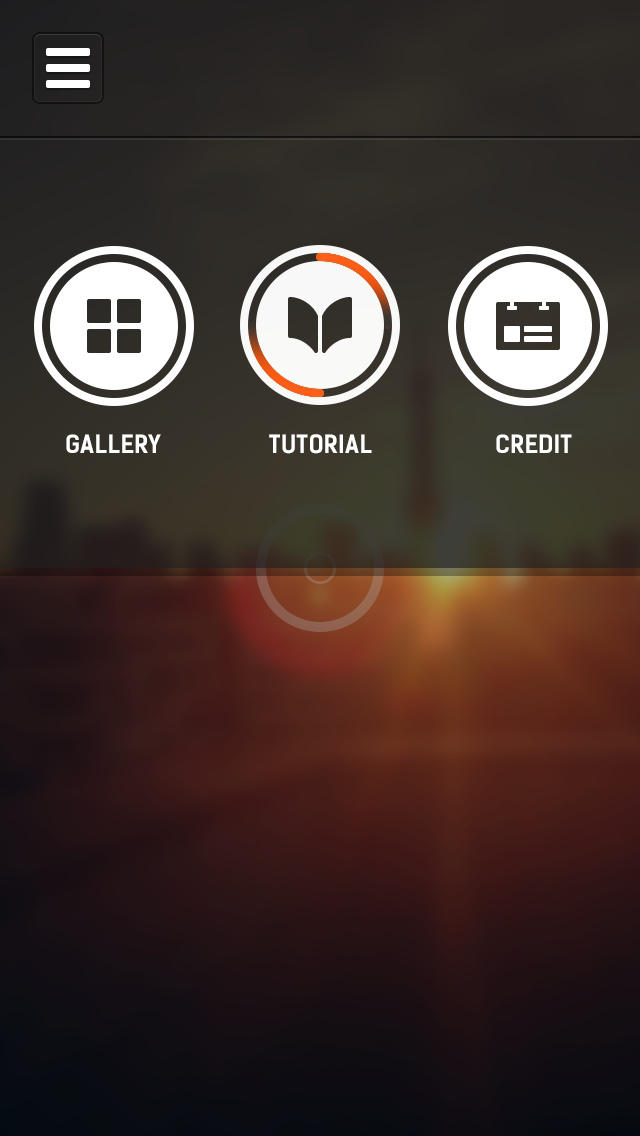Open the hamburger menu
640x1136 pixels.
click(x=68, y=68)
